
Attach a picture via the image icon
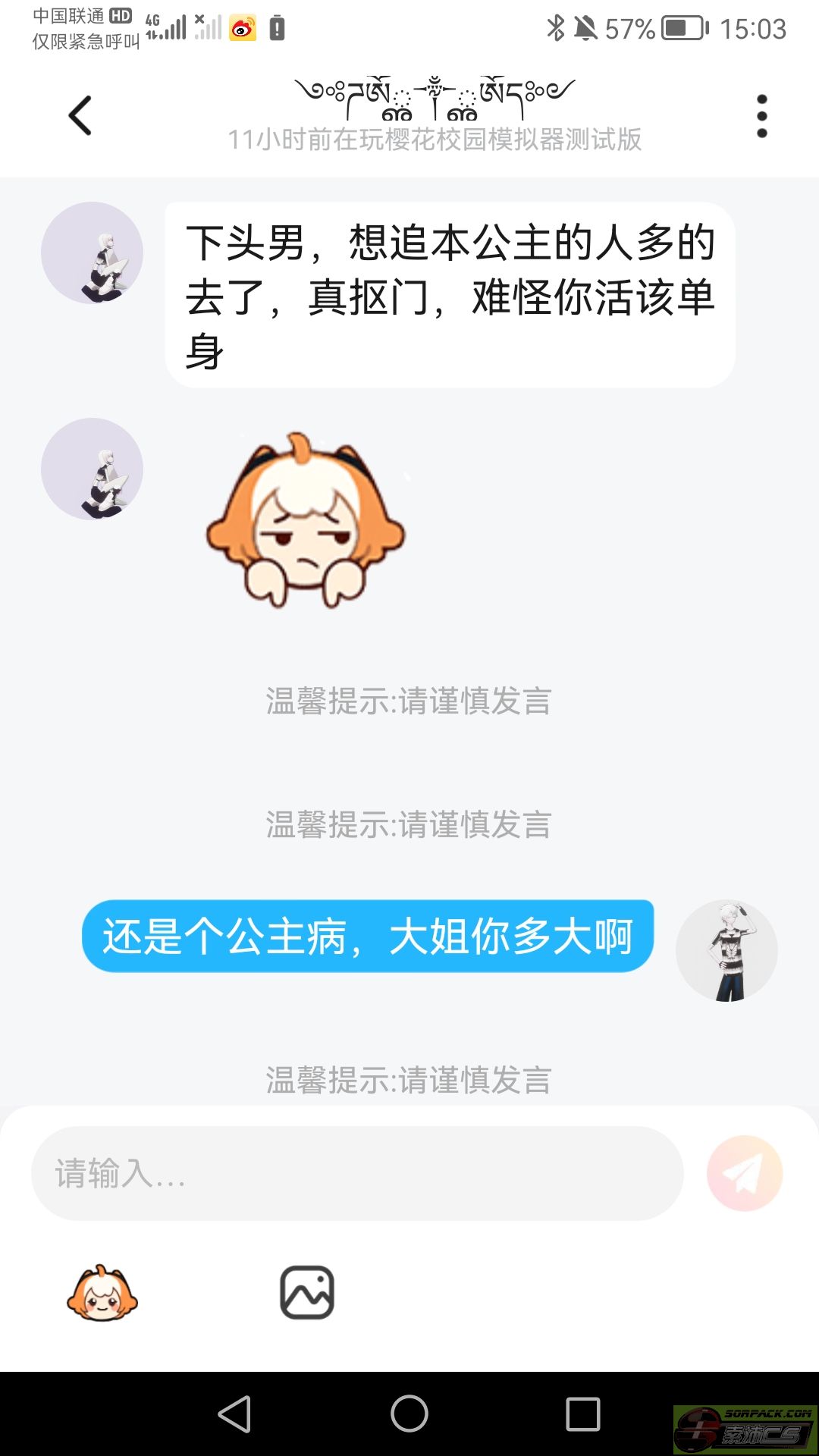(x=307, y=1293)
